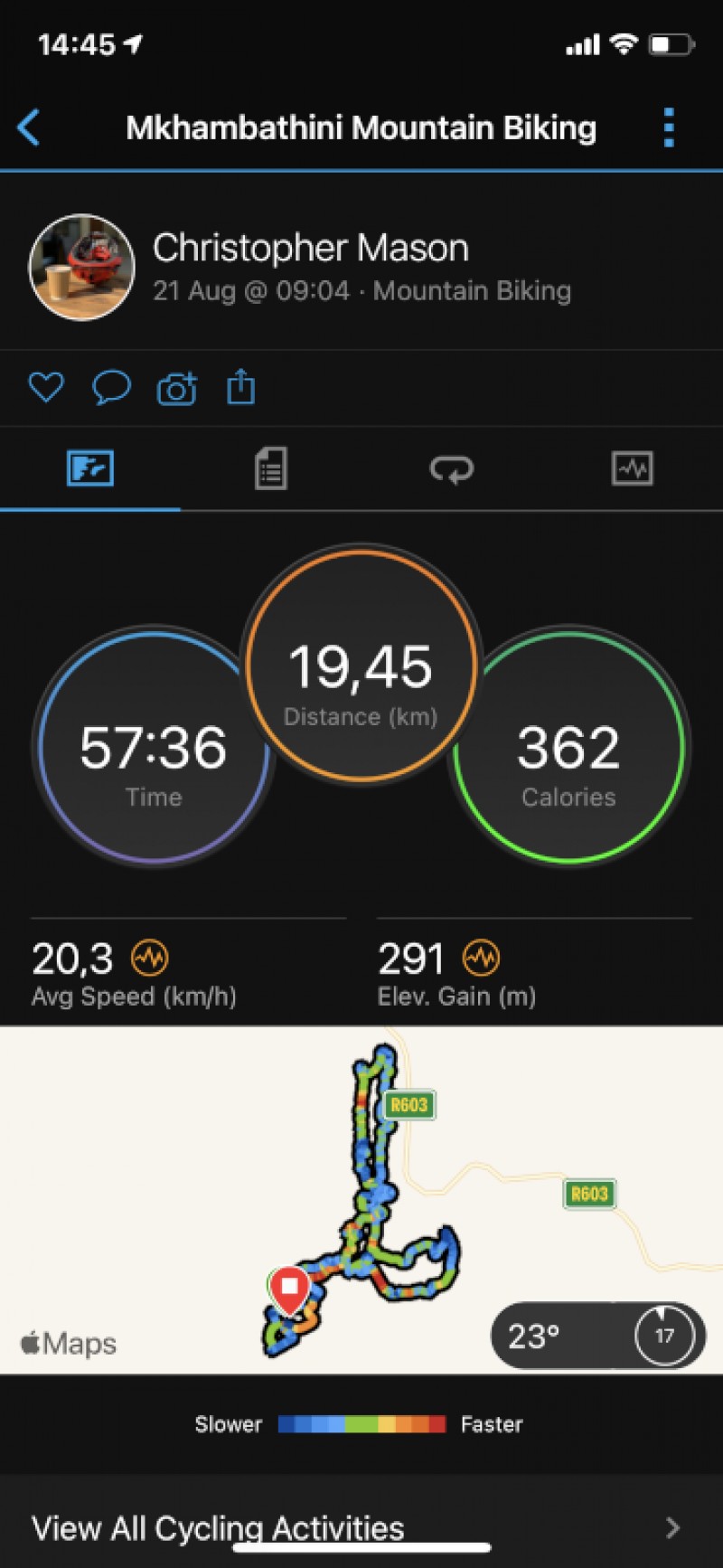
Task: Switch to the charts tab
Action: pos(632,468)
